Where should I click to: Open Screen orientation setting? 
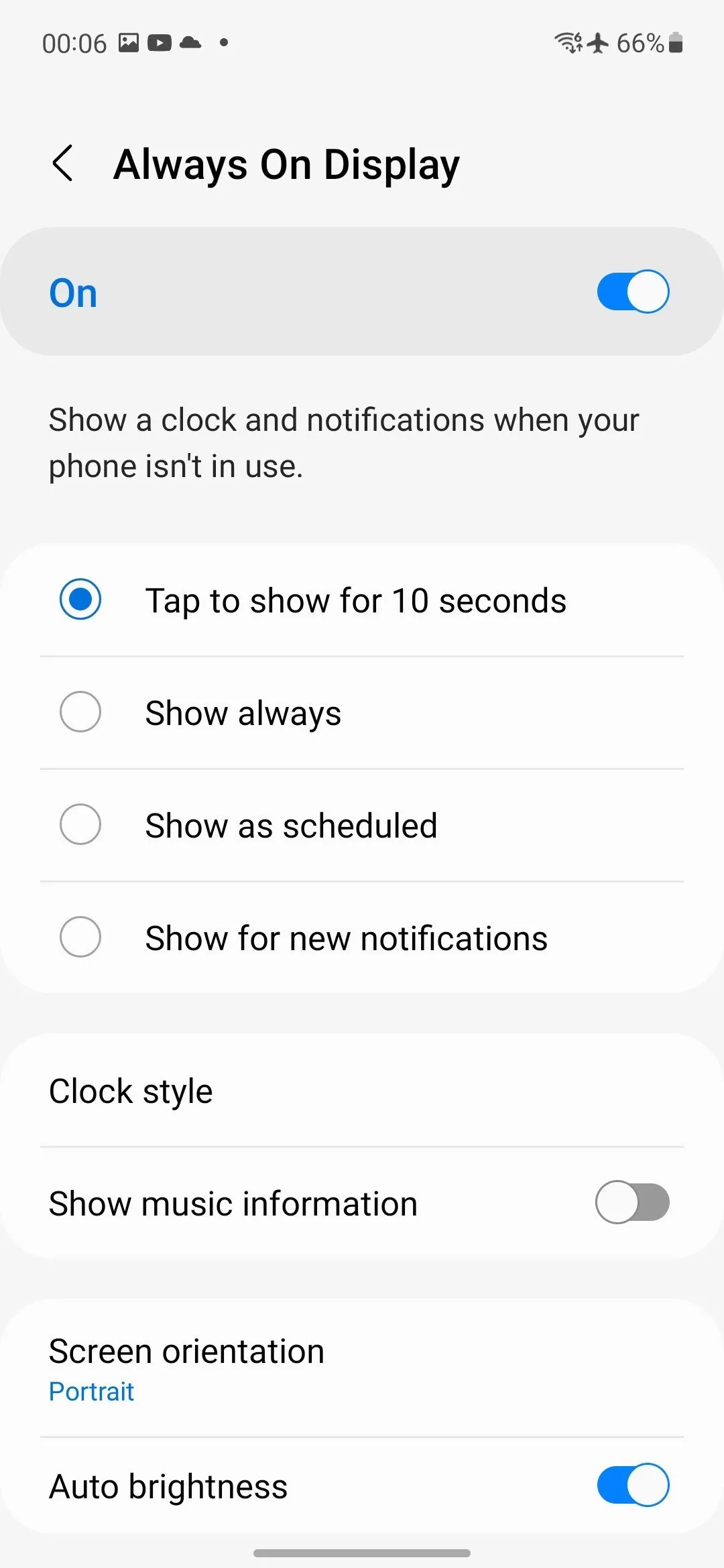point(362,1368)
